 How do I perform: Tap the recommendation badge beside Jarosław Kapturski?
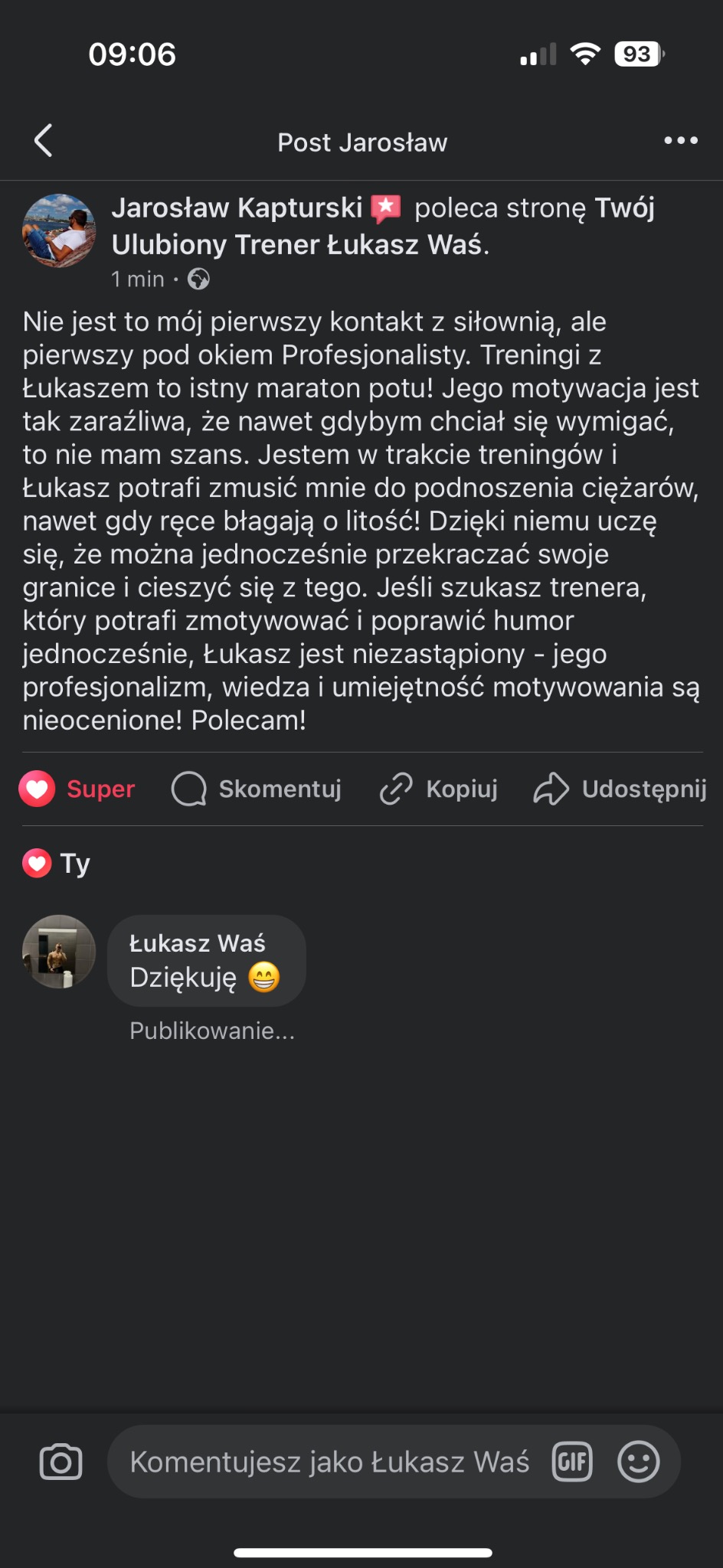pos(388,207)
